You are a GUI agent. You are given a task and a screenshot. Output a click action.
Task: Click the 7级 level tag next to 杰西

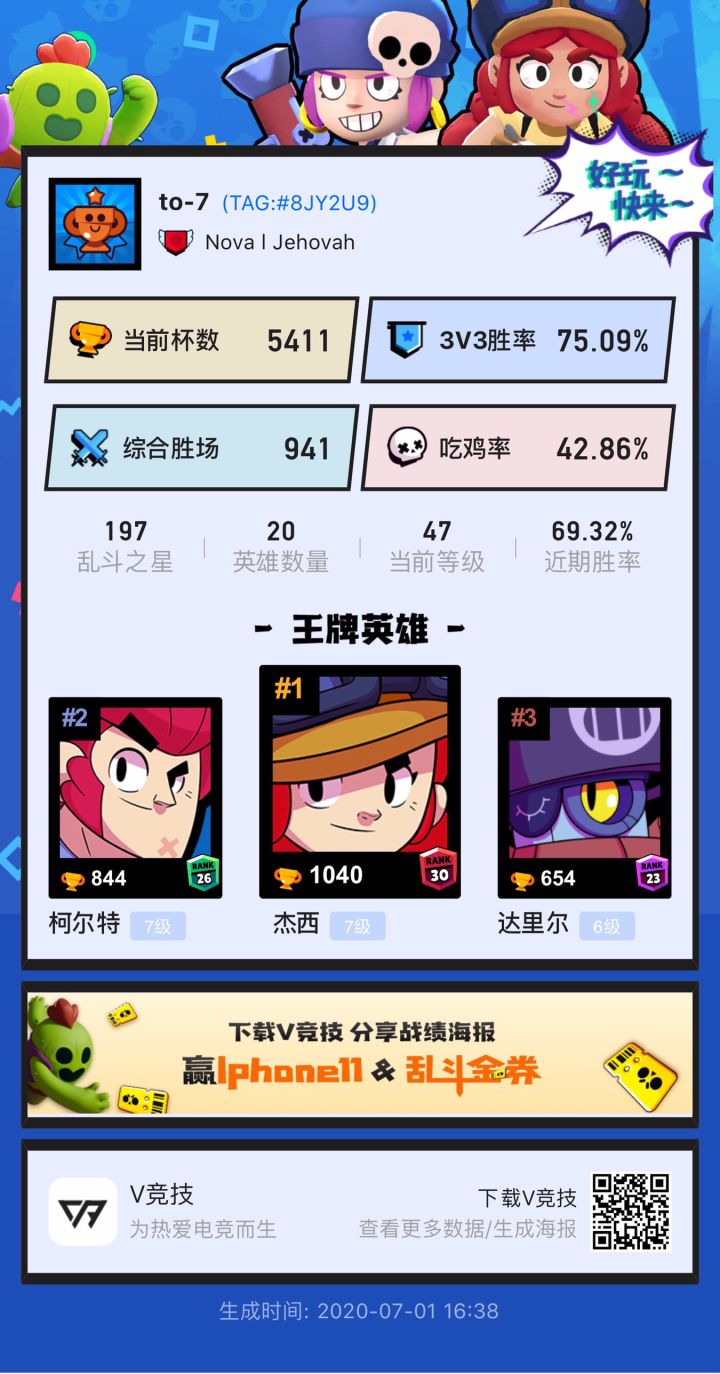pos(356,927)
